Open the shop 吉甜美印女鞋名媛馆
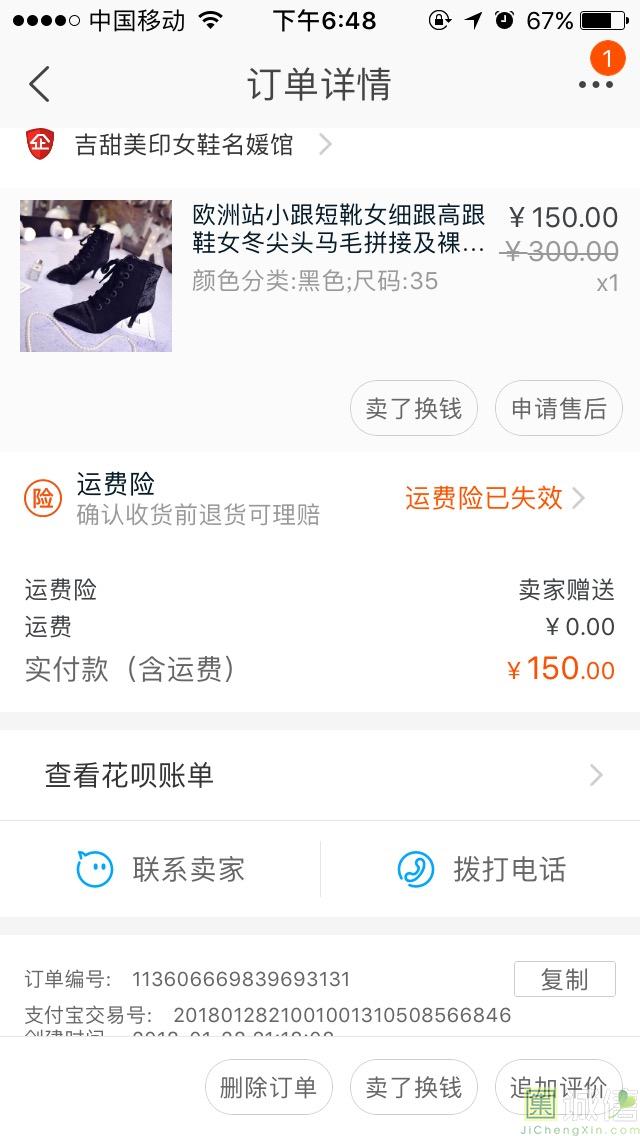 (x=185, y=146)
